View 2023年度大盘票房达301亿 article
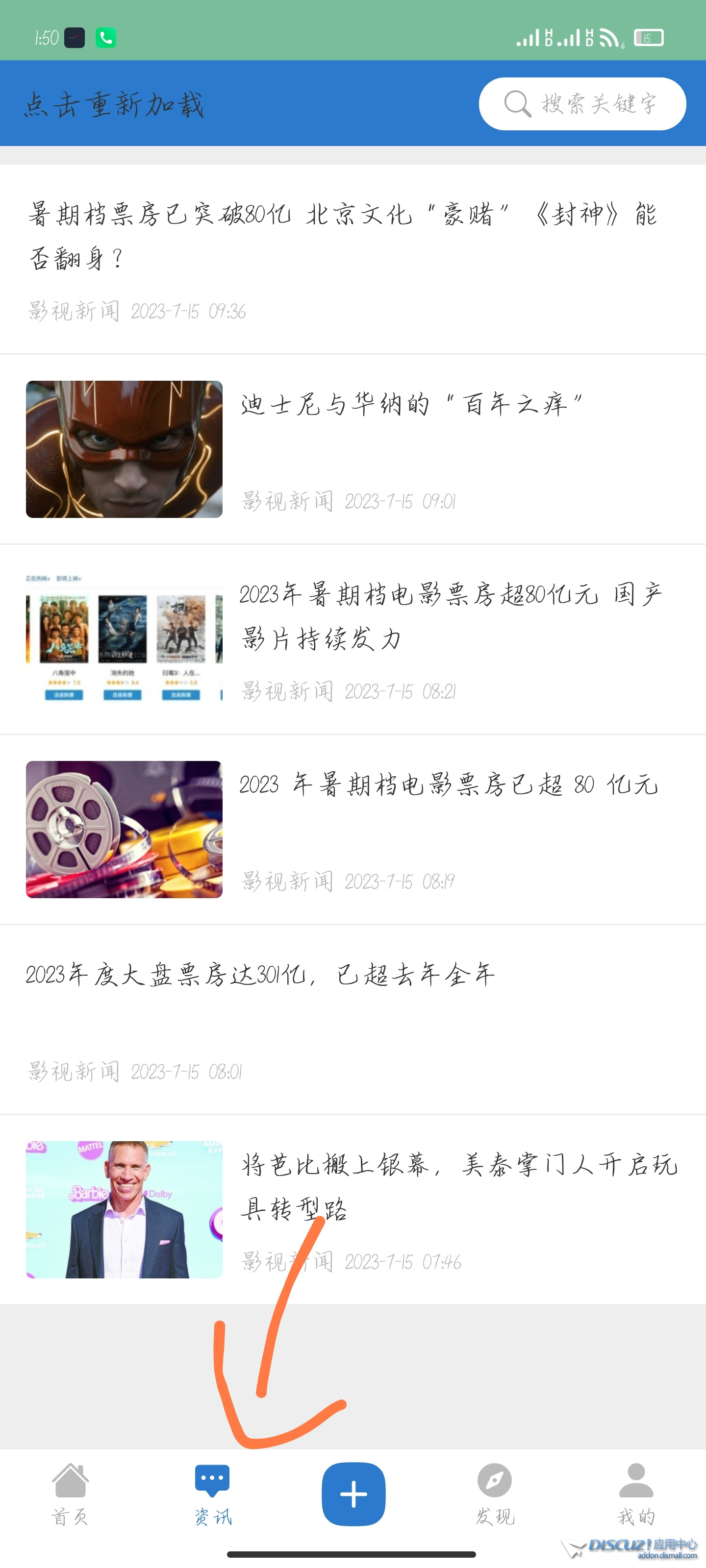706x1568 pixels. pos(260,975)
